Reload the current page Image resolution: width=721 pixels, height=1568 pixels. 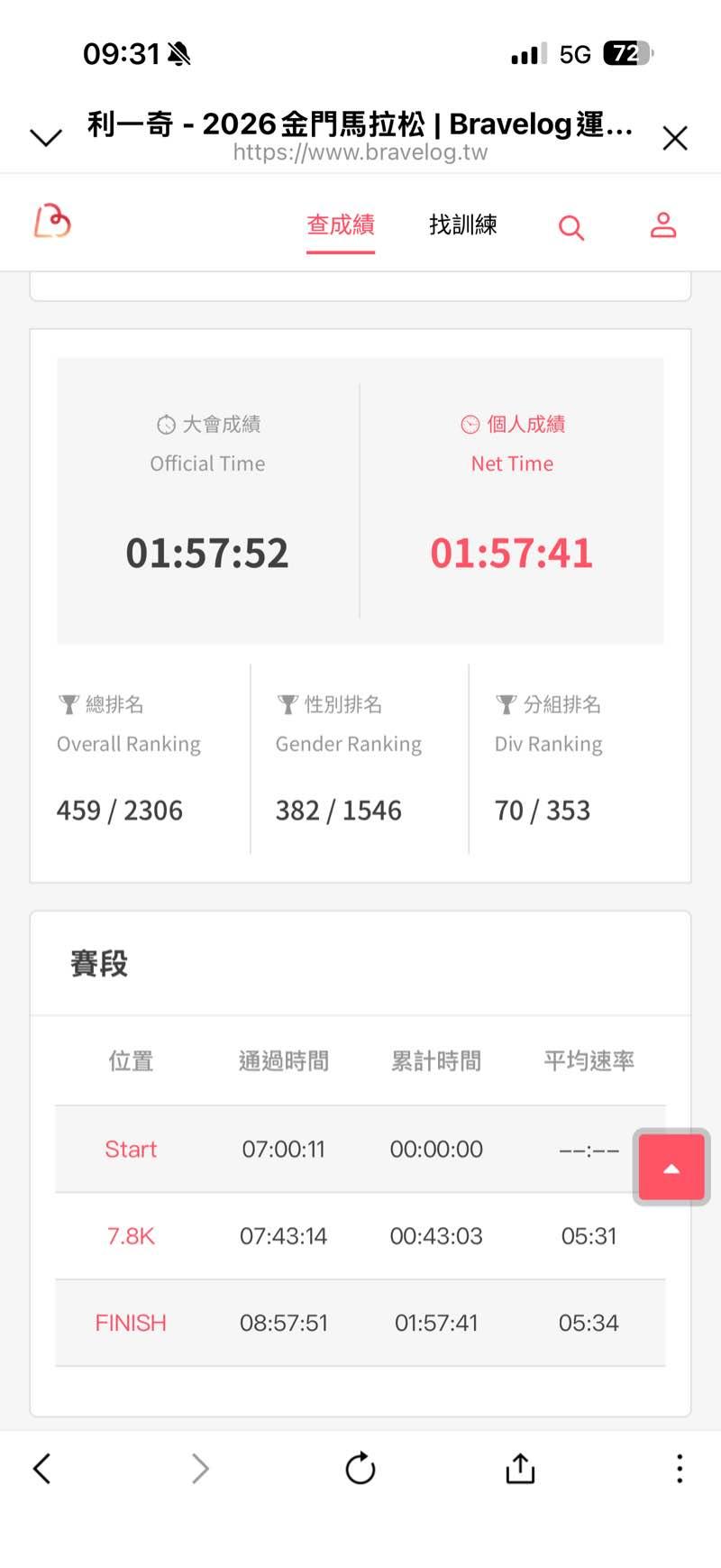(x=360, y=1469)
